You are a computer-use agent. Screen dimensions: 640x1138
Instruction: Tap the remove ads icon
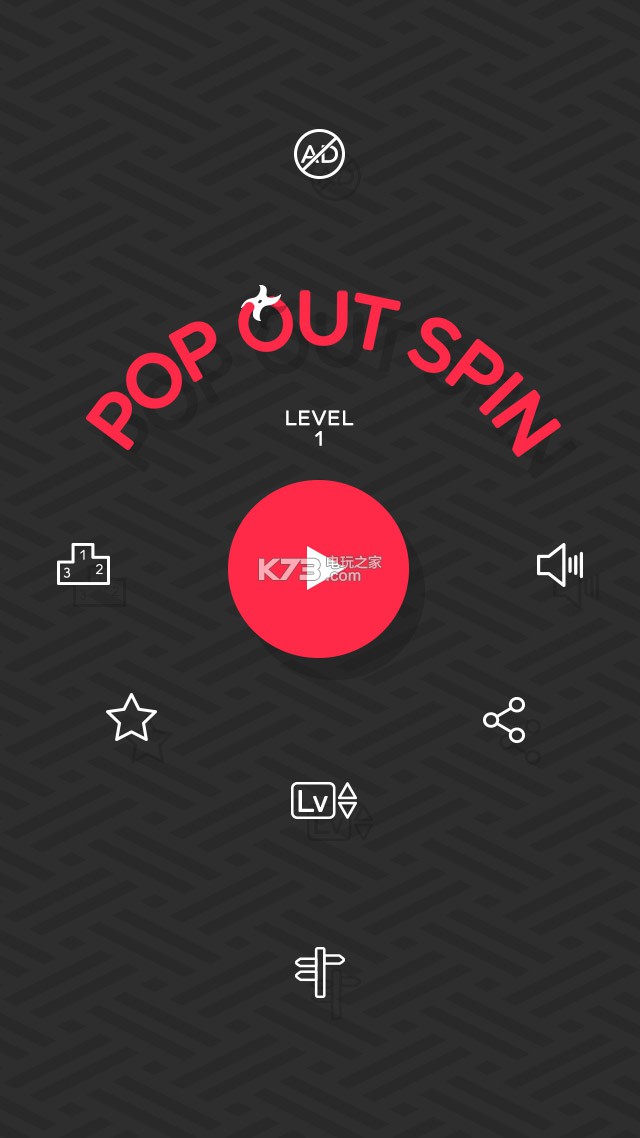(319, 154)
